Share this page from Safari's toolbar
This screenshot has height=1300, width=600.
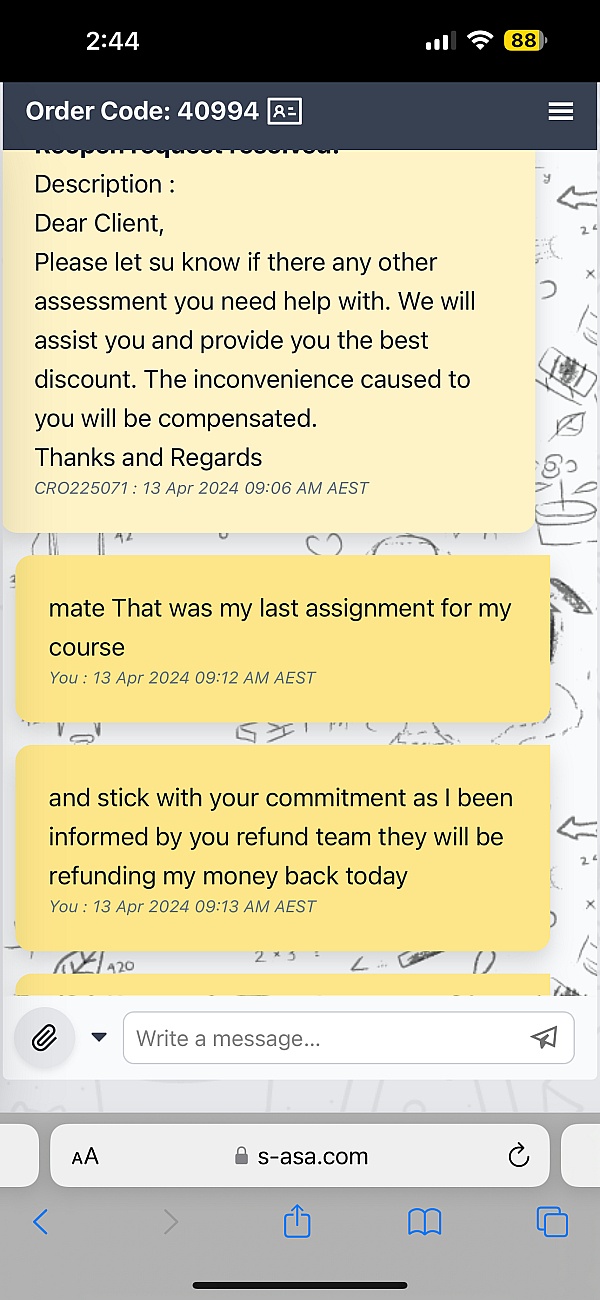[x=297, y=1221]
